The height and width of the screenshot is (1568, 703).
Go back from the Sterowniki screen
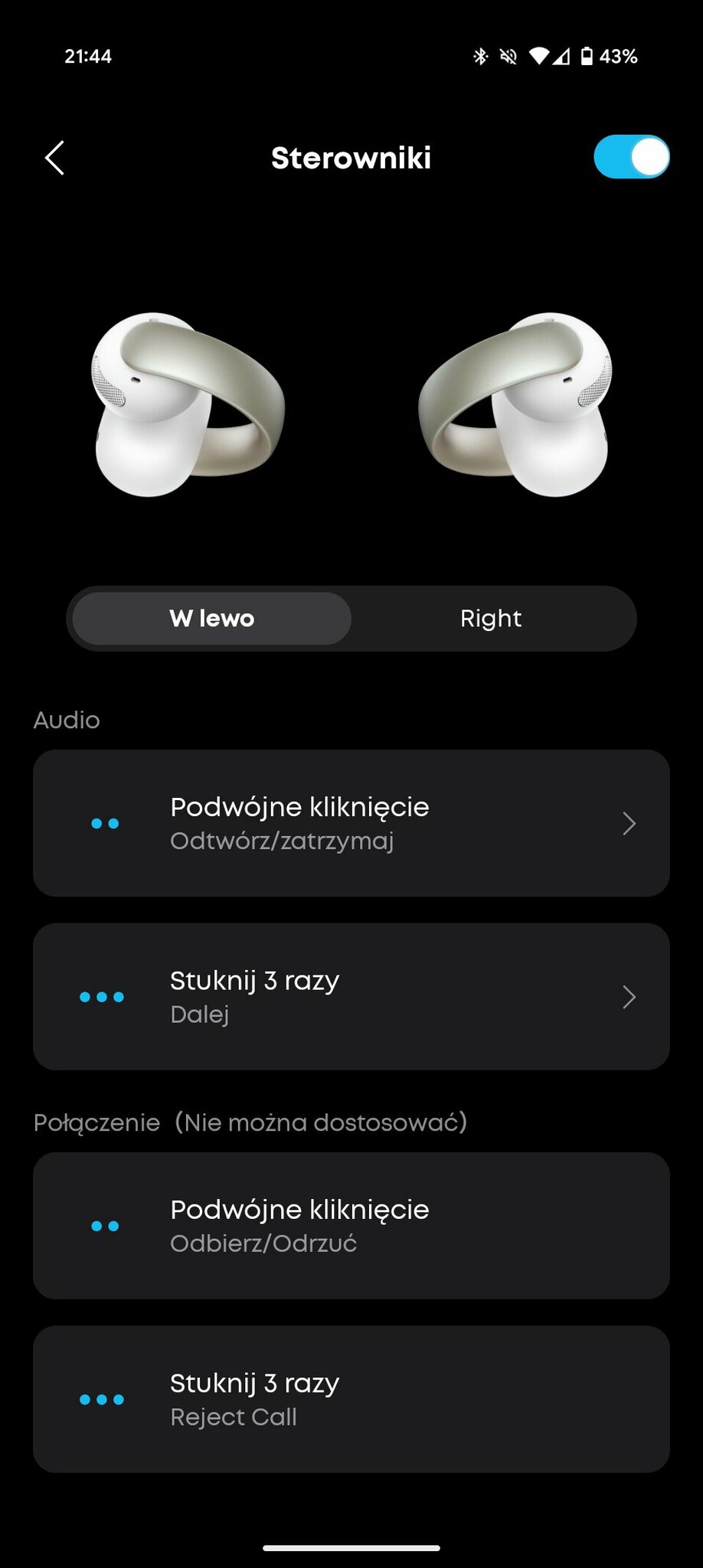coord(54,158)
